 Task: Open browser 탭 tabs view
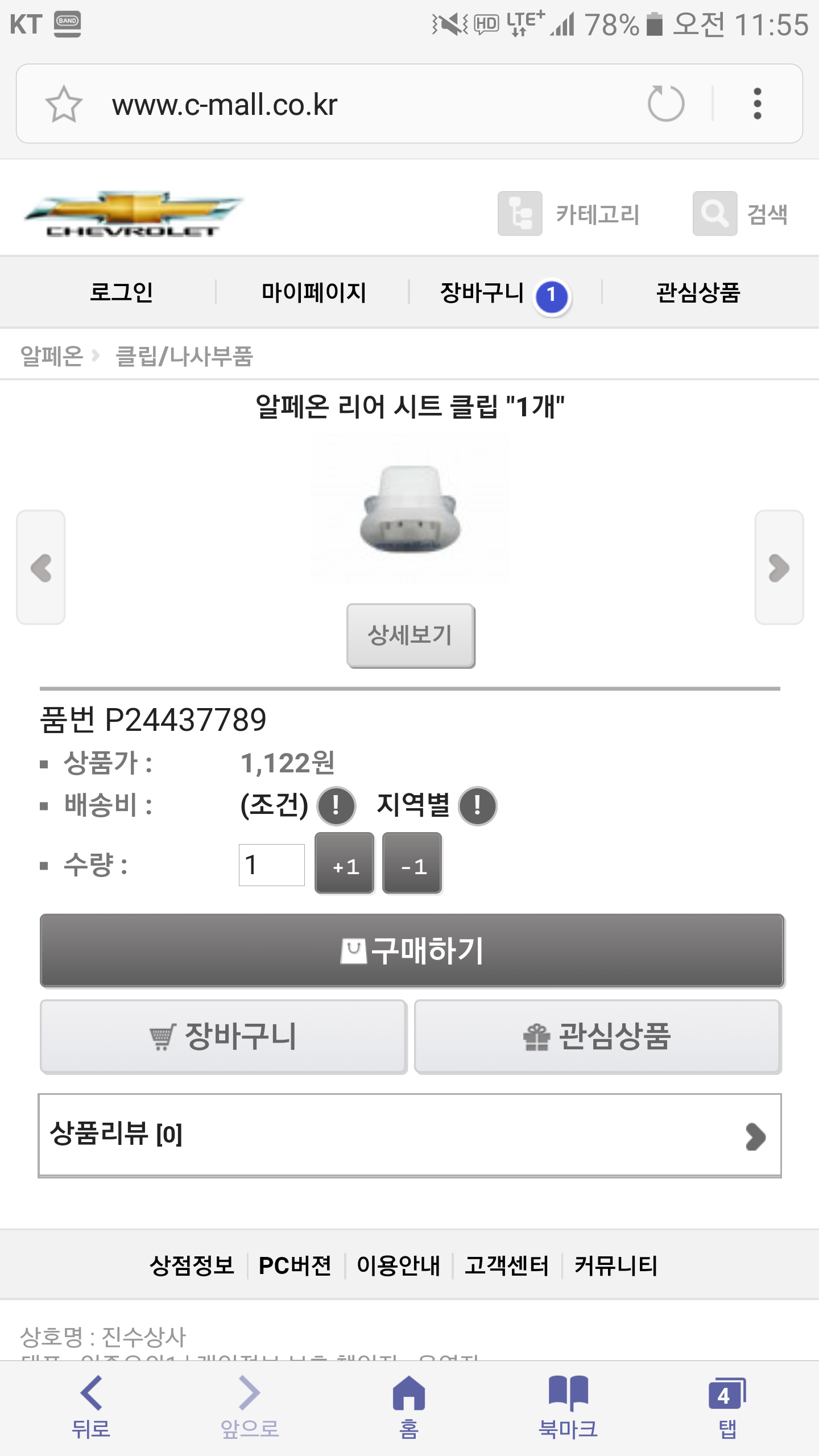point(727,1406)
